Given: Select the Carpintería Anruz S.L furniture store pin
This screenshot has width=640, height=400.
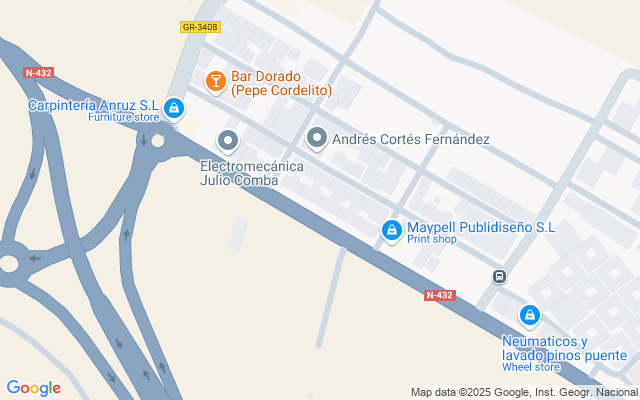Looking at the screenshot, I should pos(173,107).
